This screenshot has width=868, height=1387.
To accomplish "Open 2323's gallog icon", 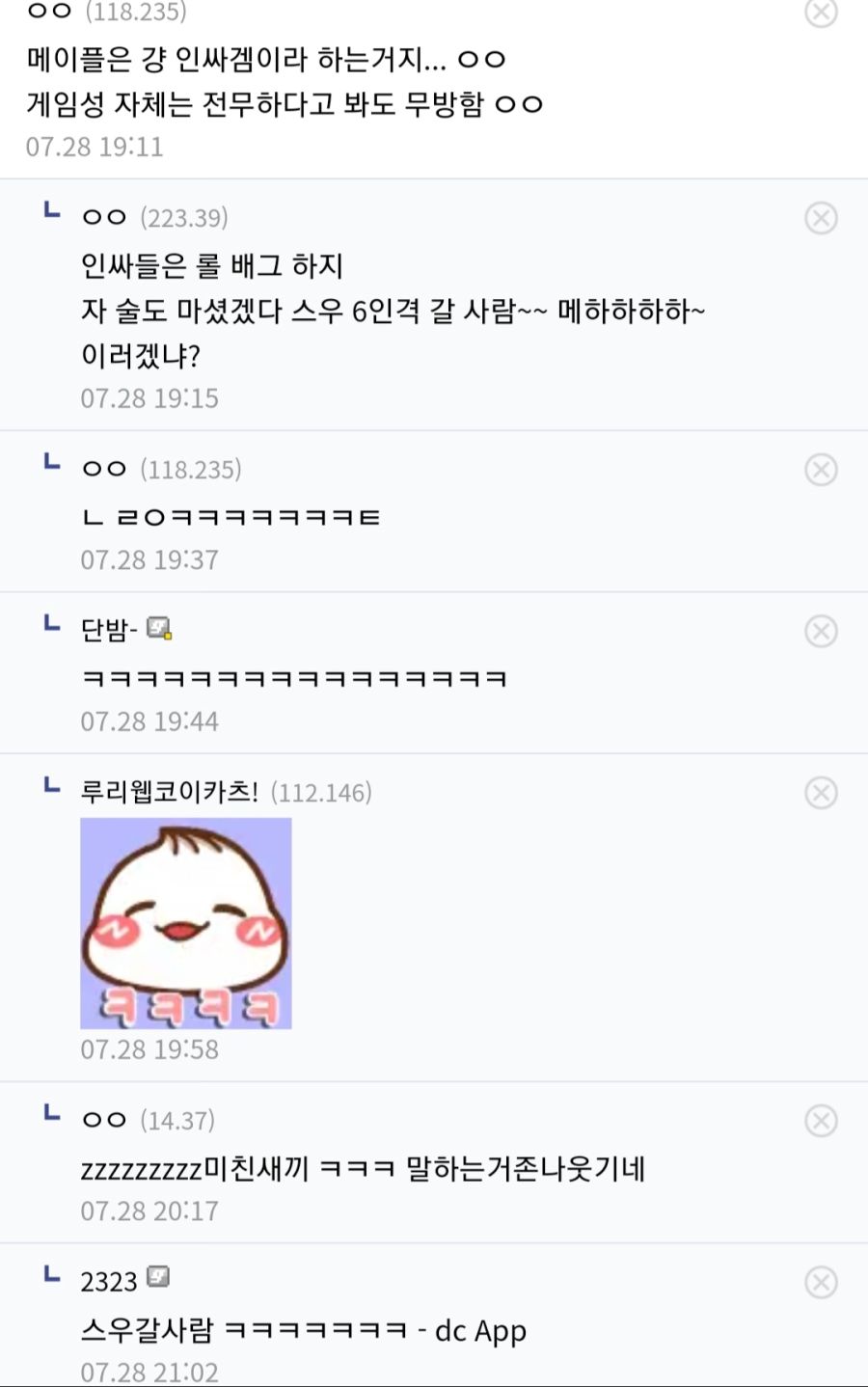I will coord(158,1276).
